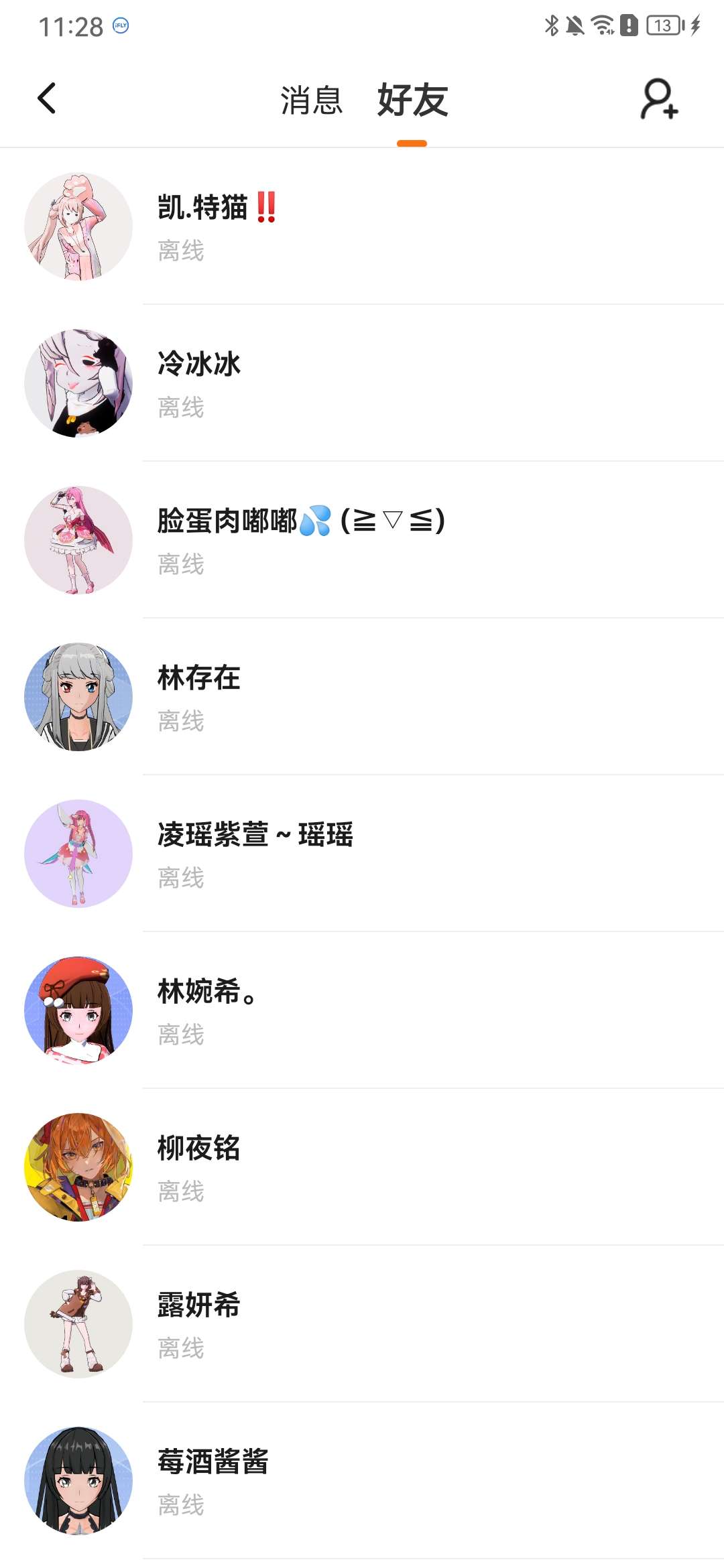Open friend 林存在
724x1568 pixels.
coord(362,697)
